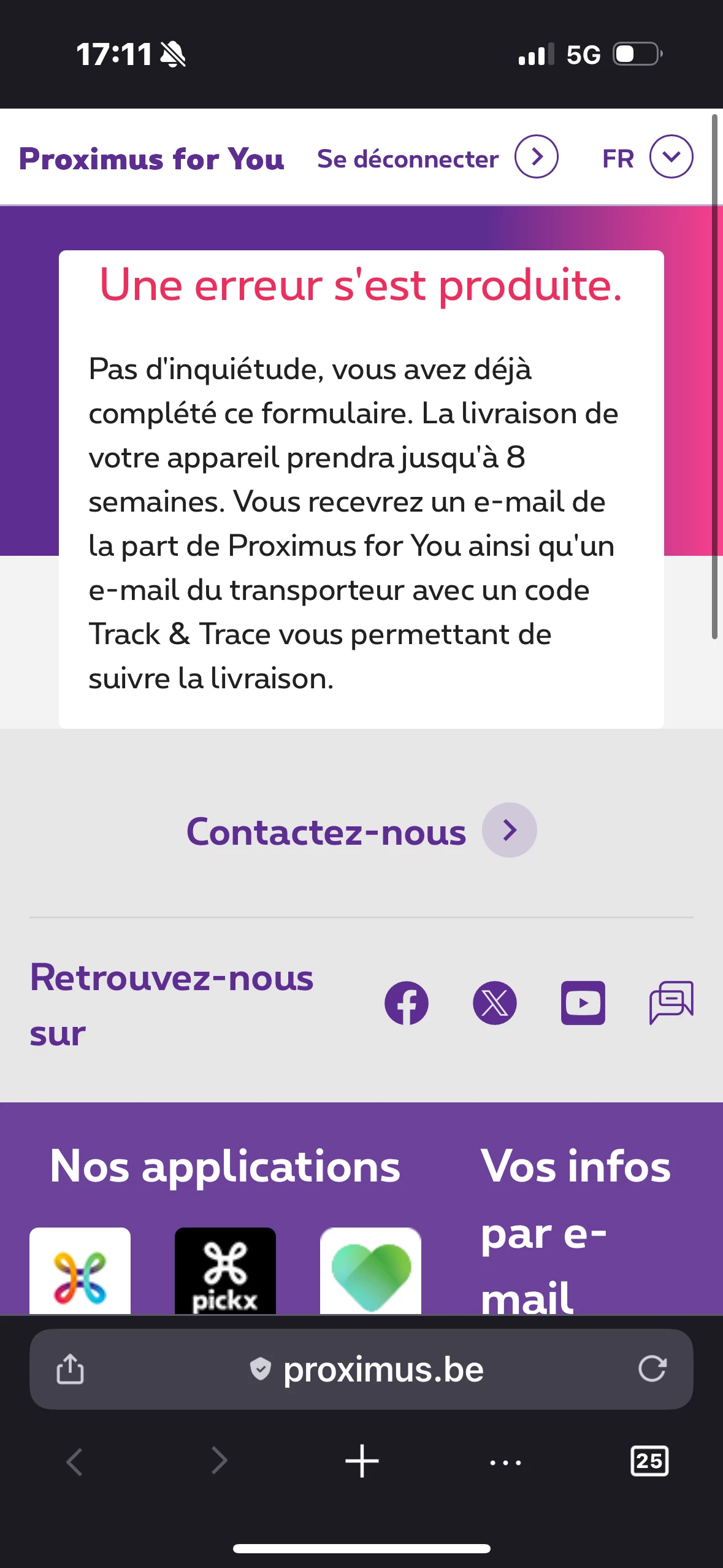
Task: Tap the Proximus for You header title
Action: click(151, 159)
